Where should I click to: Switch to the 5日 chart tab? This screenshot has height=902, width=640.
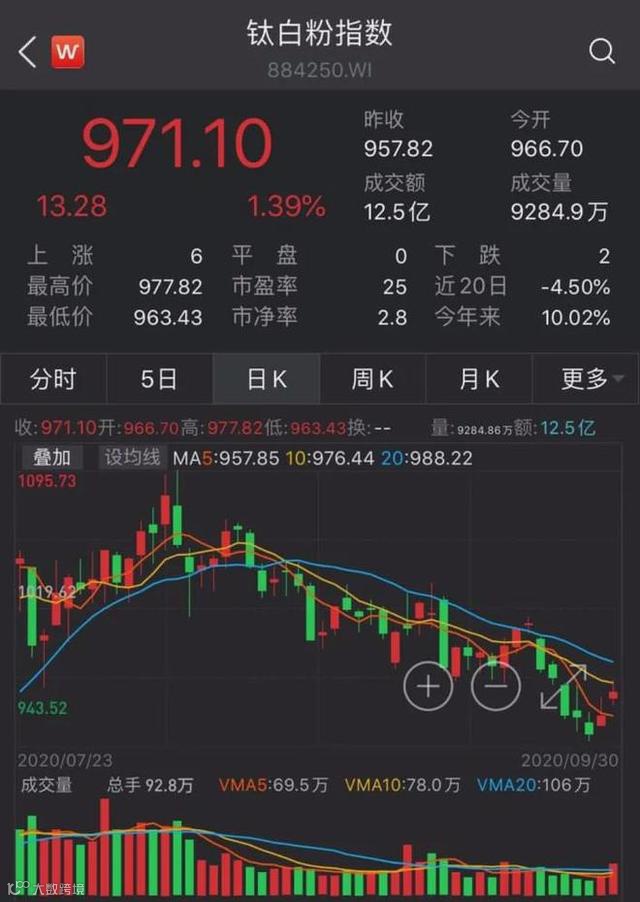point(159,380)
